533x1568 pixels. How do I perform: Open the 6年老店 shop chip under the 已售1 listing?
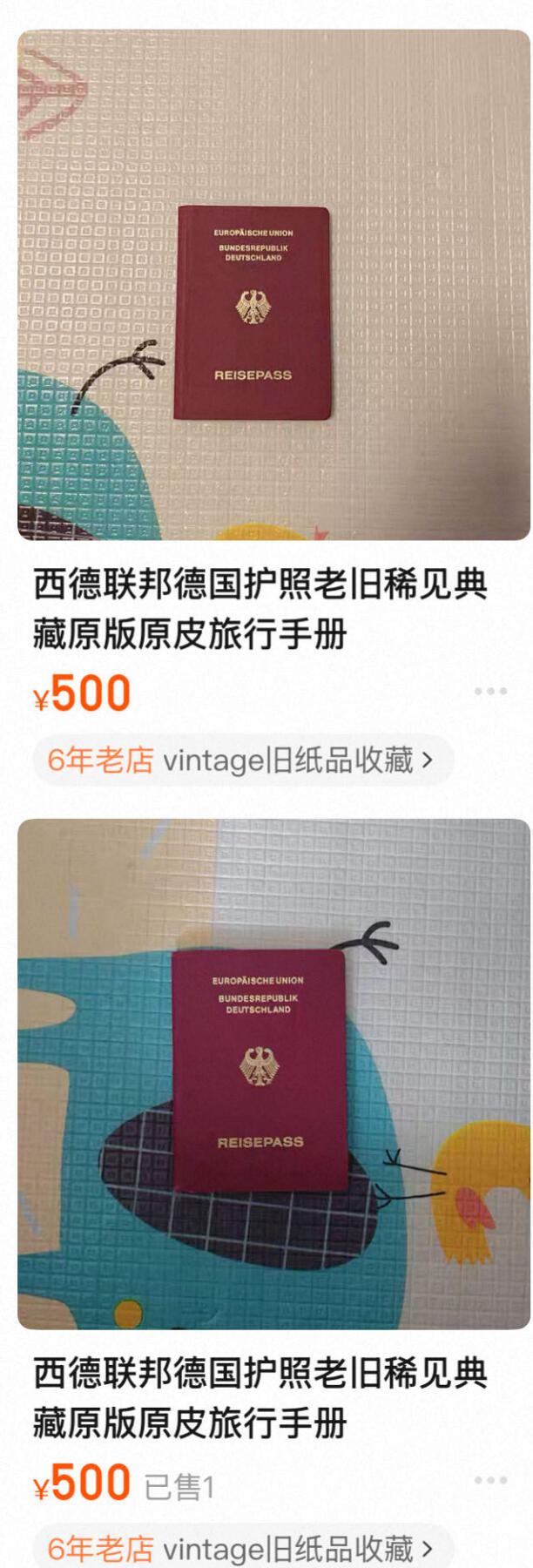(241, 1548)
